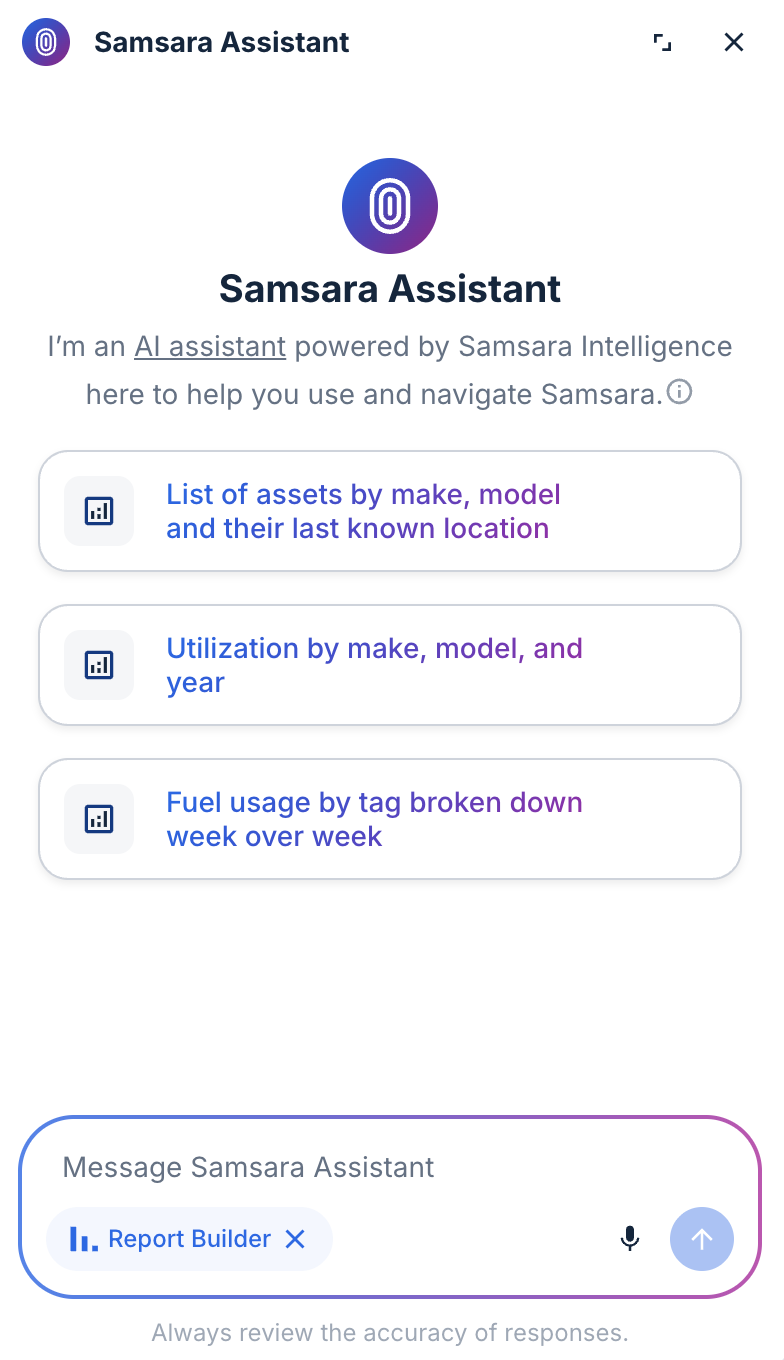Pick the Fuel usage by tag suggestion
This screenshot has width=784, height=1360.
coord(389,818)
